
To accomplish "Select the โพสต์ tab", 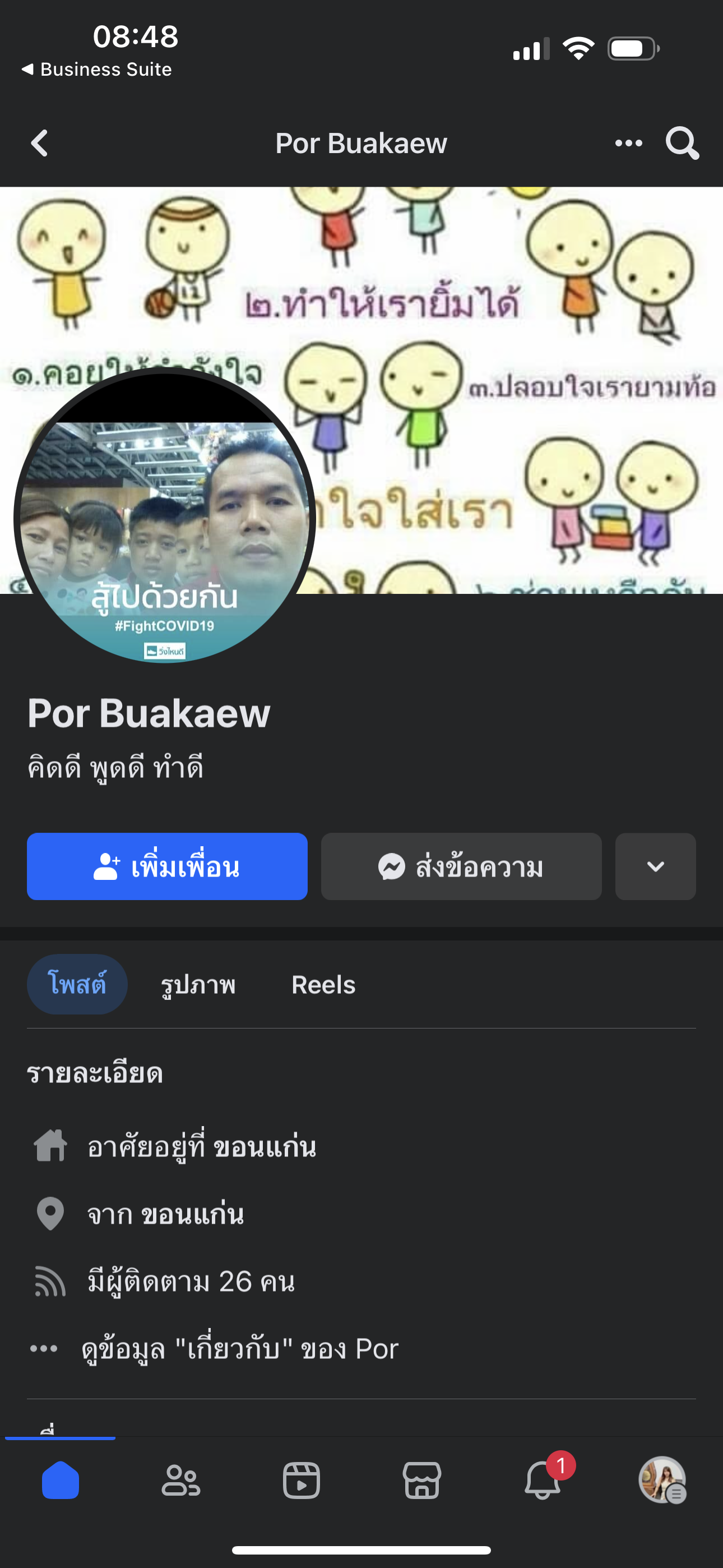I will (x=77, y=984).
